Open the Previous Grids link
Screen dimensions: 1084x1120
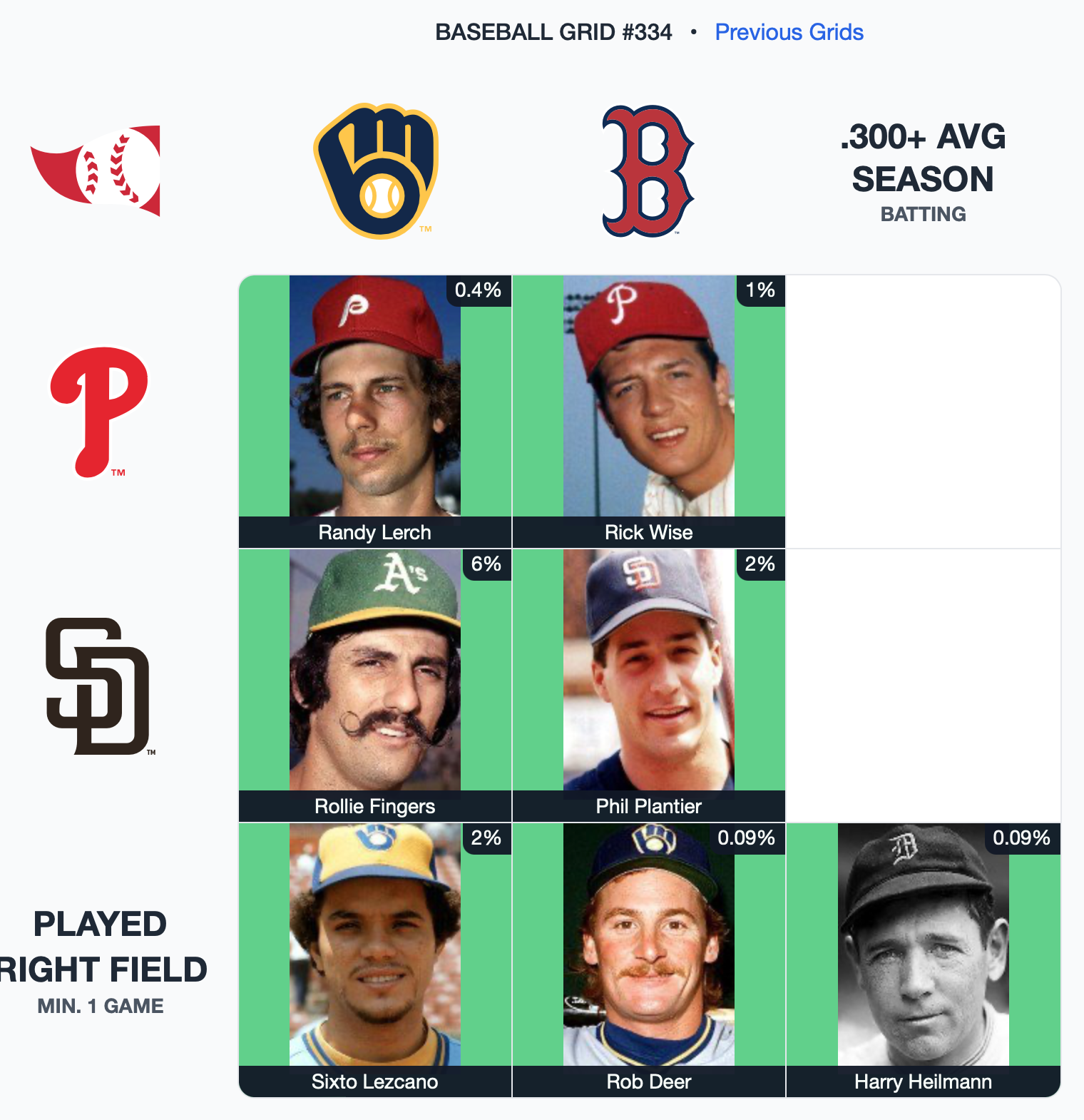pos(789,32)
